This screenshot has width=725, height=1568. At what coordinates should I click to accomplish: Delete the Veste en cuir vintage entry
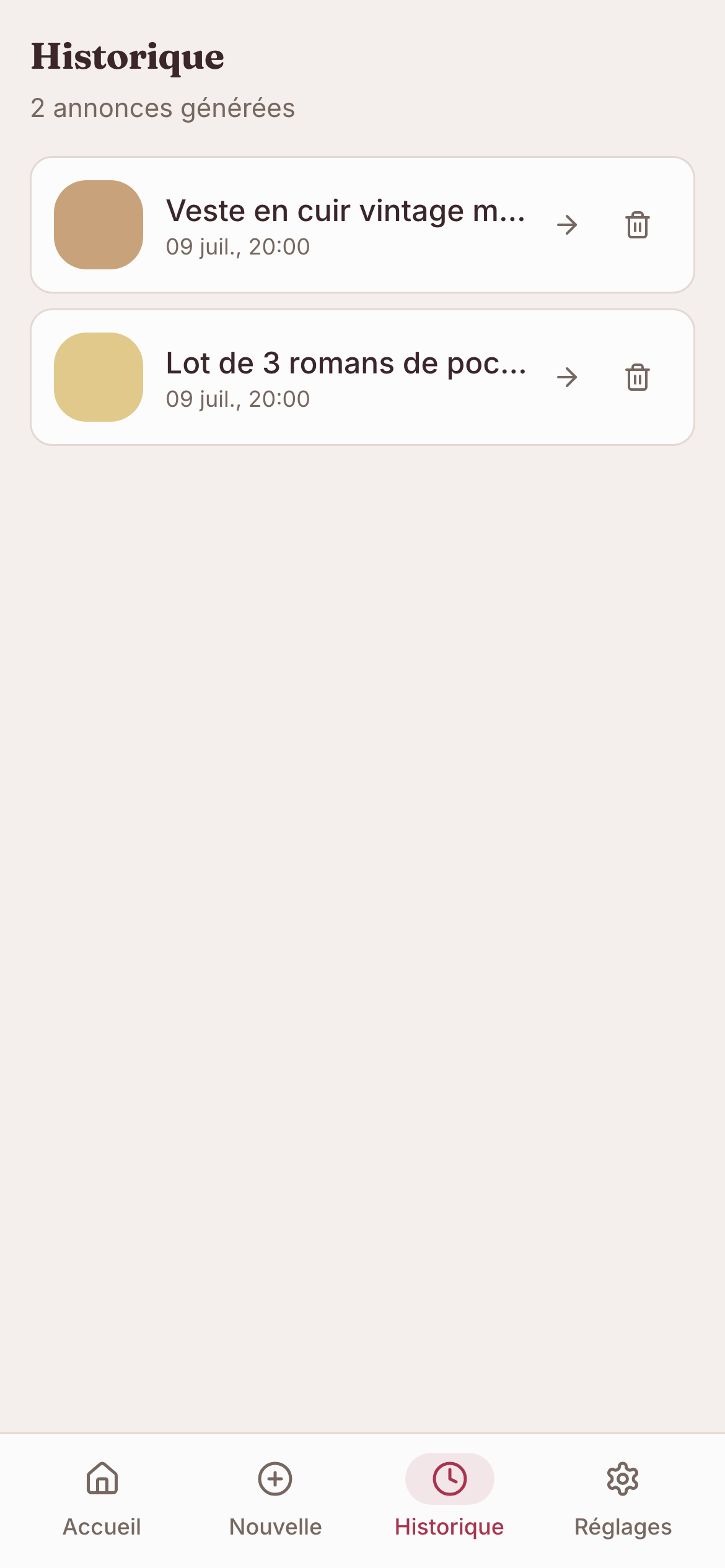point(637,225)
